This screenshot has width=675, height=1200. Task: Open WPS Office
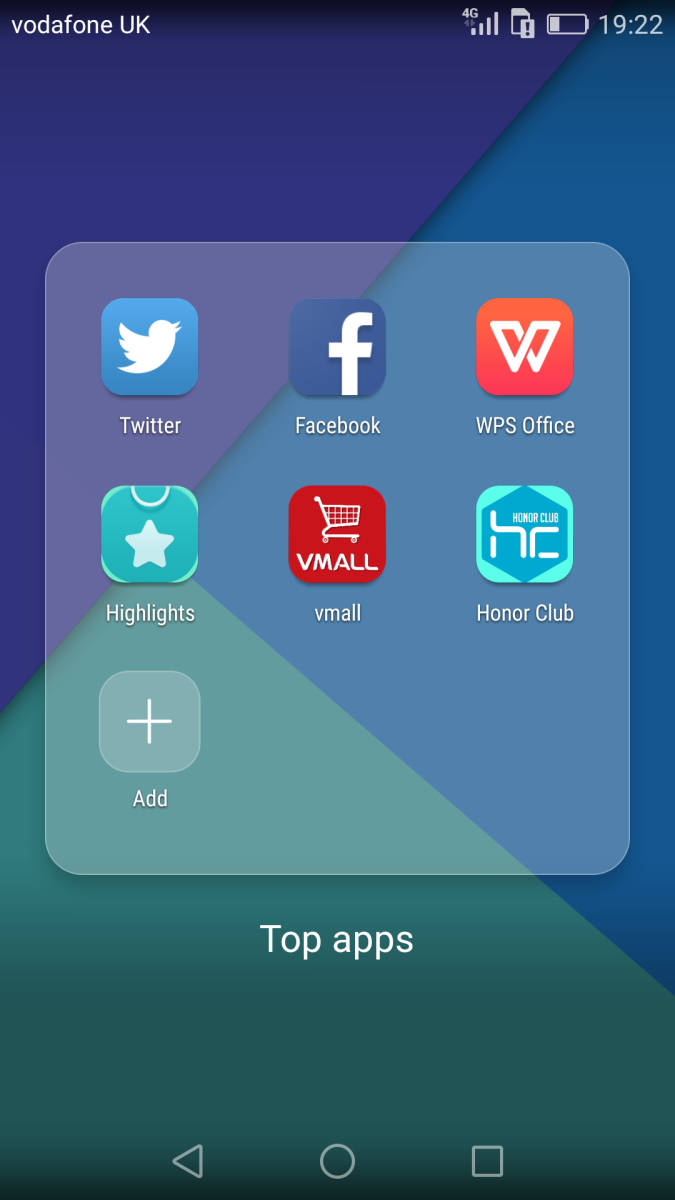(x=525, y=347)
